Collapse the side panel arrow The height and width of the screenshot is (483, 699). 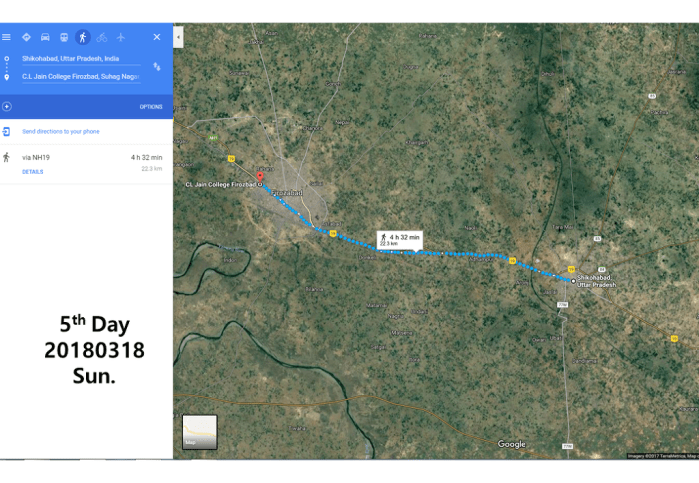coord(178,37)
